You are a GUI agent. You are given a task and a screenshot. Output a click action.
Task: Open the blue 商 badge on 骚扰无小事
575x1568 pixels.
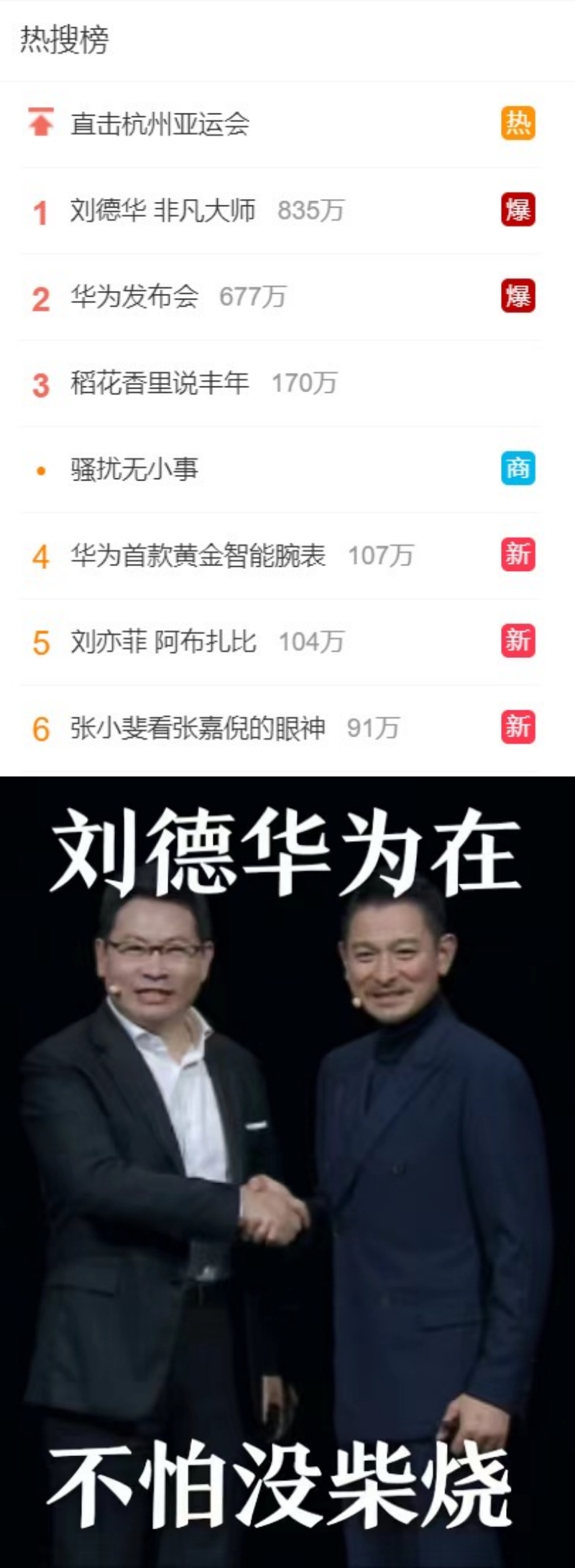pyautogui.click(x=520, y=469)
